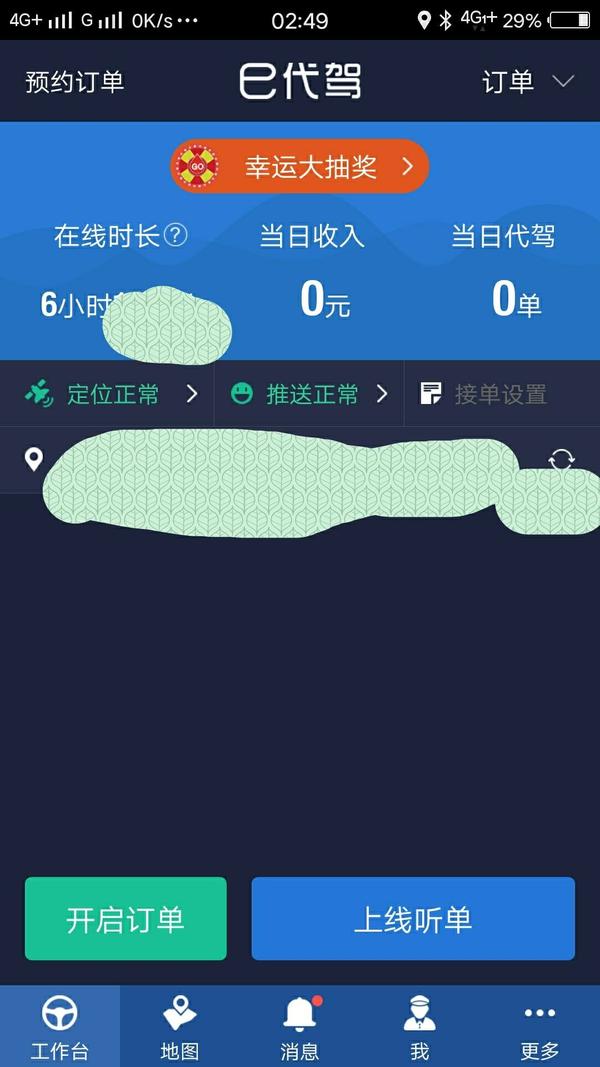Open 接单设置 order settings
Screen dimensions: 600x1067
coord(485,394)
